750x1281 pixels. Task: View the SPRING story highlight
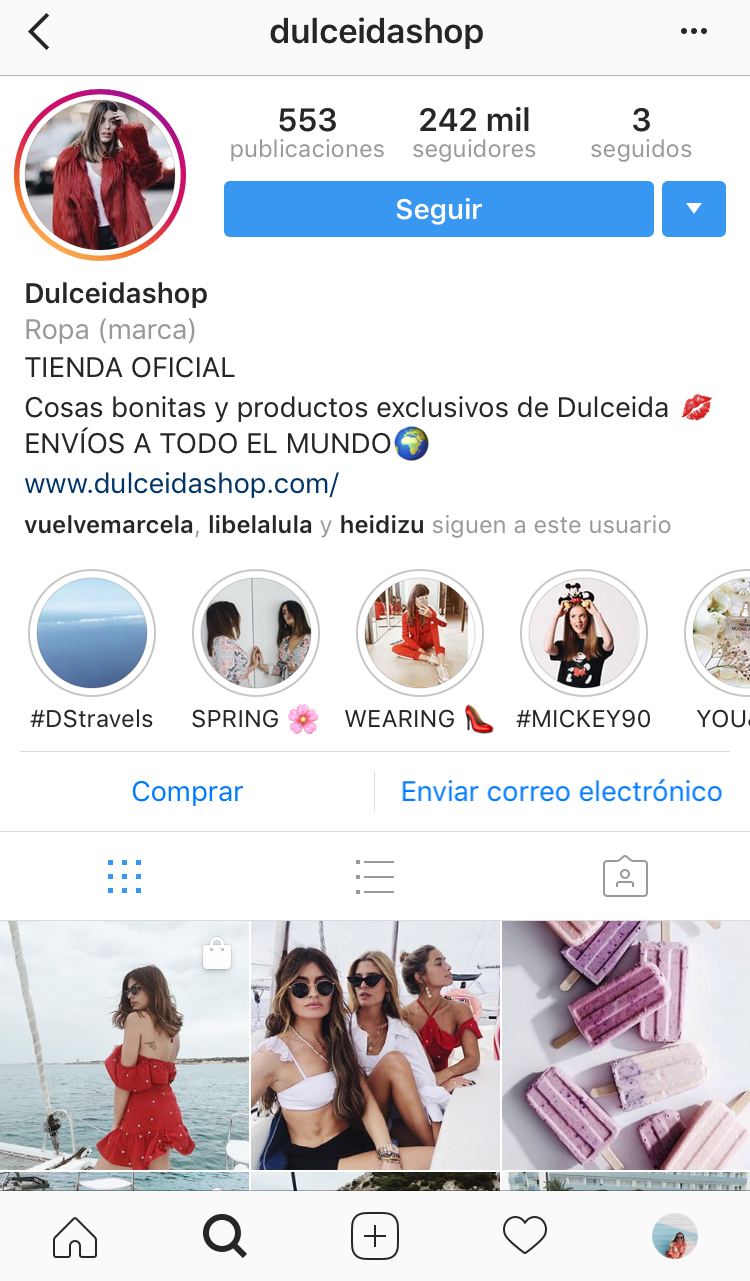(x=256, y=634)
